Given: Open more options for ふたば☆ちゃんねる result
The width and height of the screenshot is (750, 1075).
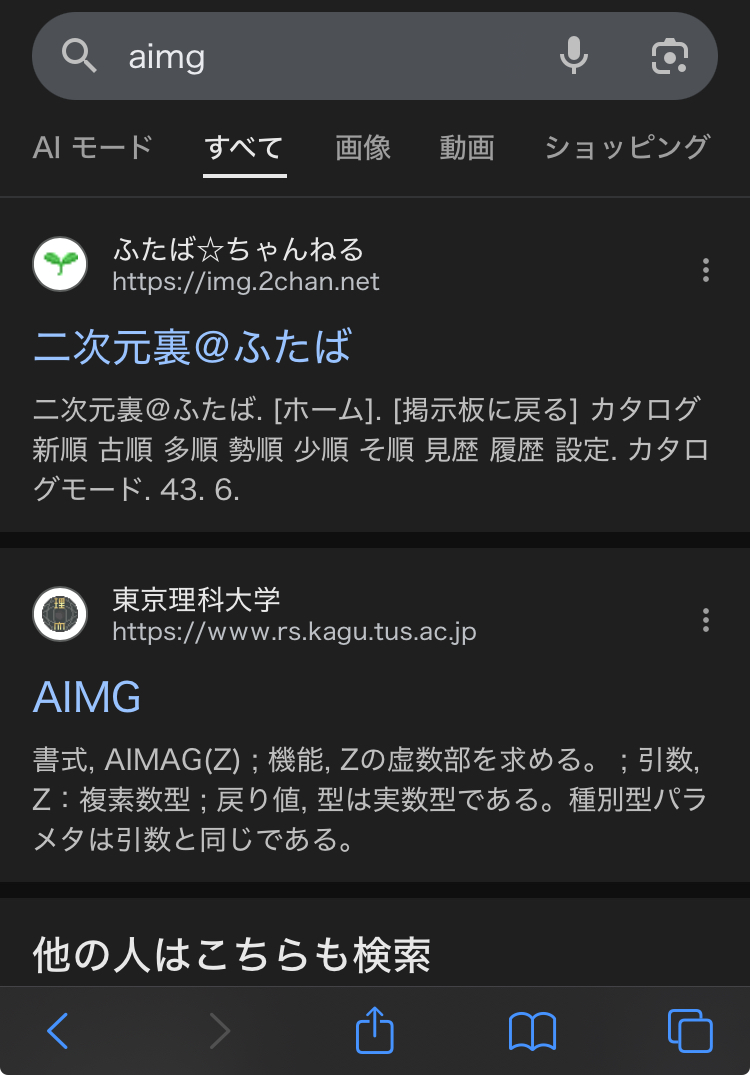Looking at the screenshot, I should (x=706, y=269).
